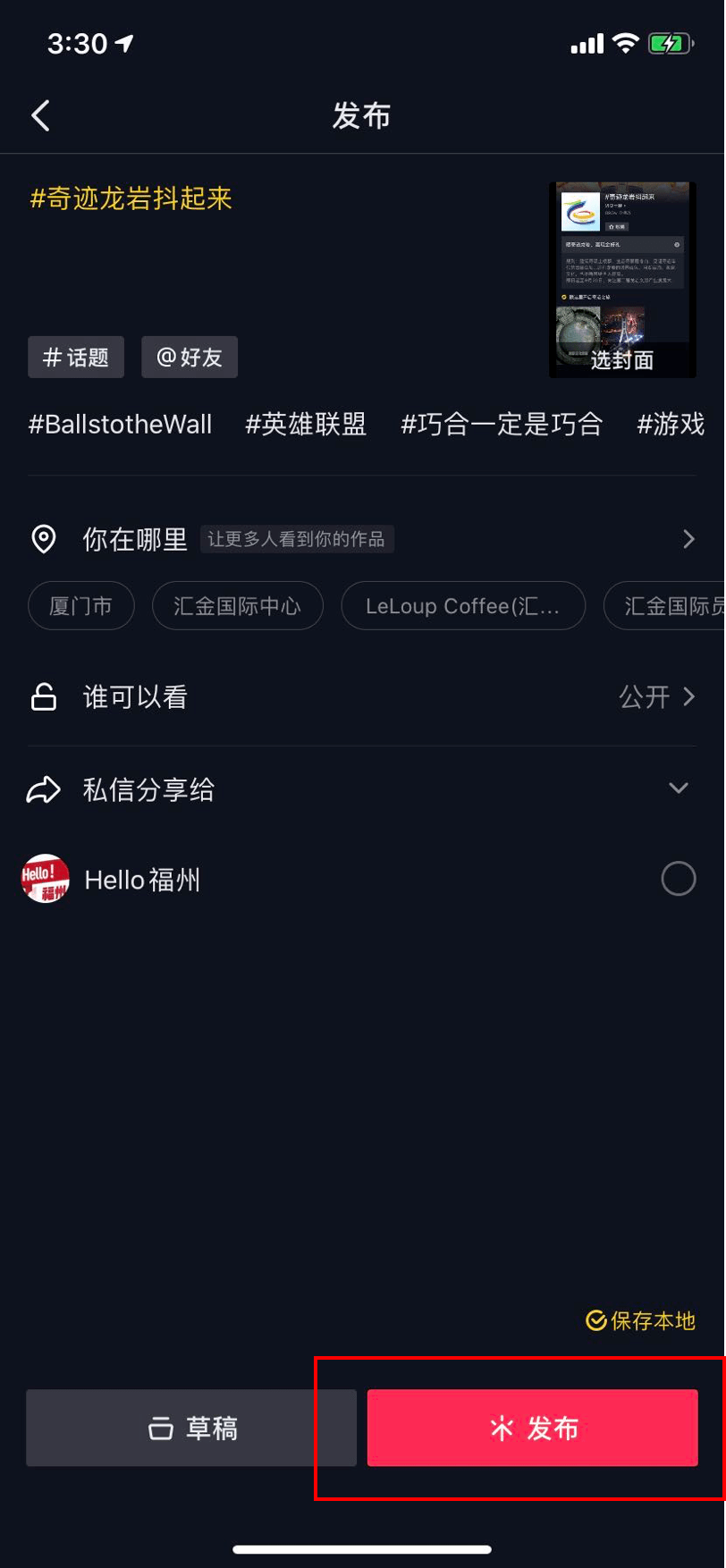Go back from the 发布 screen
The image size is (726, 1568).
[41, 116]
